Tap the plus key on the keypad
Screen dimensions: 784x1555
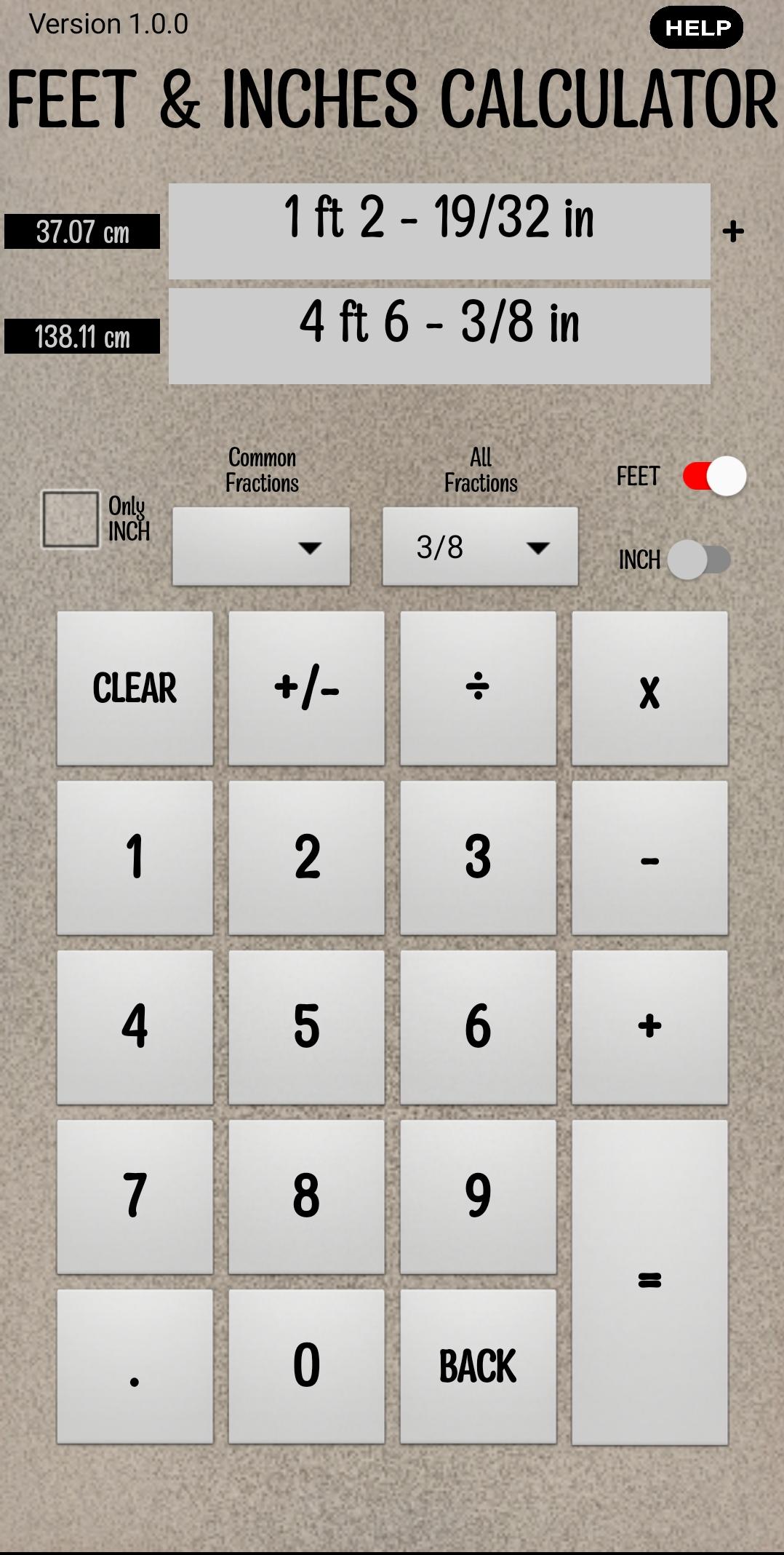[x=649, y=1027]
